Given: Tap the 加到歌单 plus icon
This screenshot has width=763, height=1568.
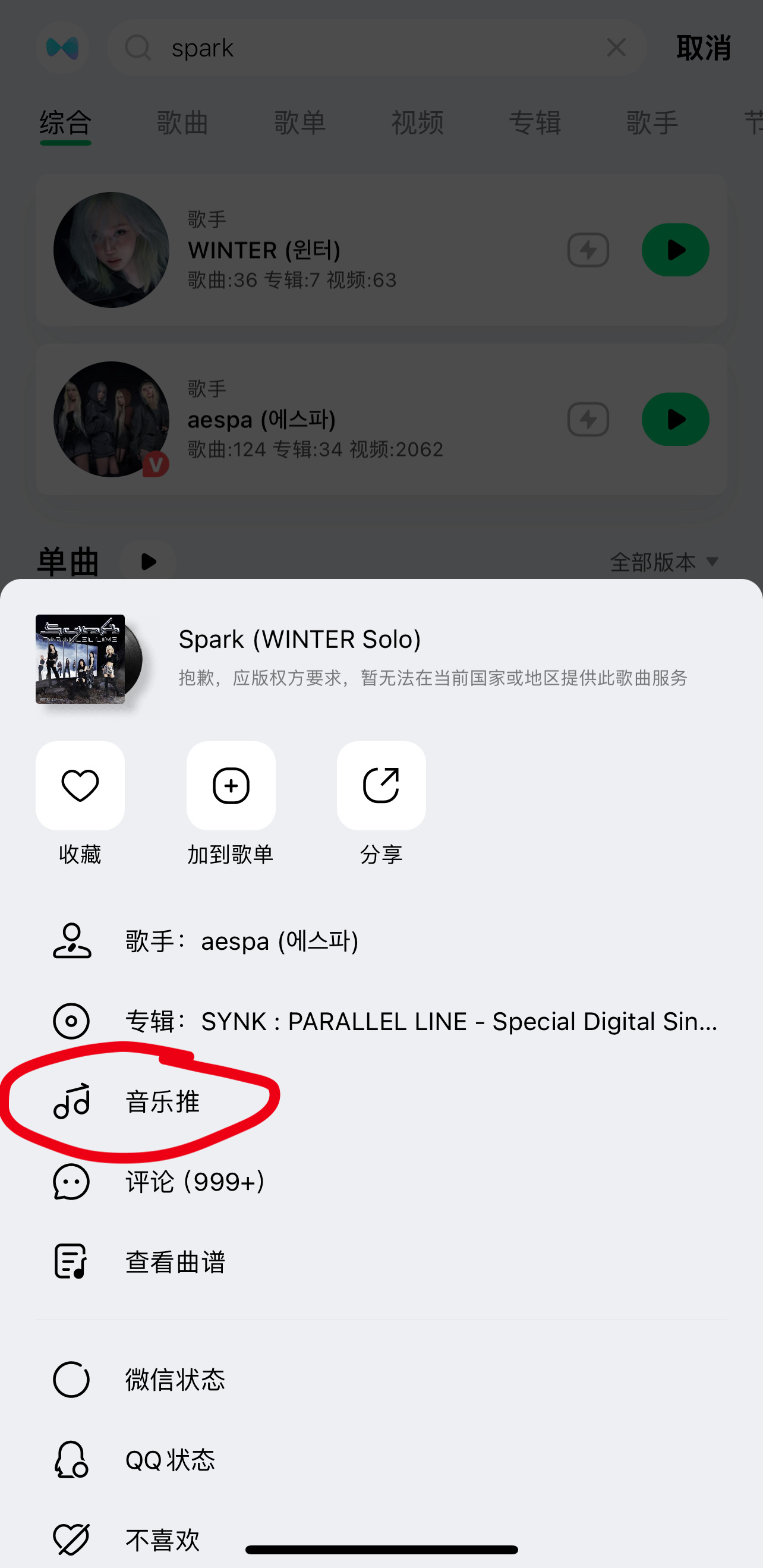Looking at the screenshot, I should 231,786.
